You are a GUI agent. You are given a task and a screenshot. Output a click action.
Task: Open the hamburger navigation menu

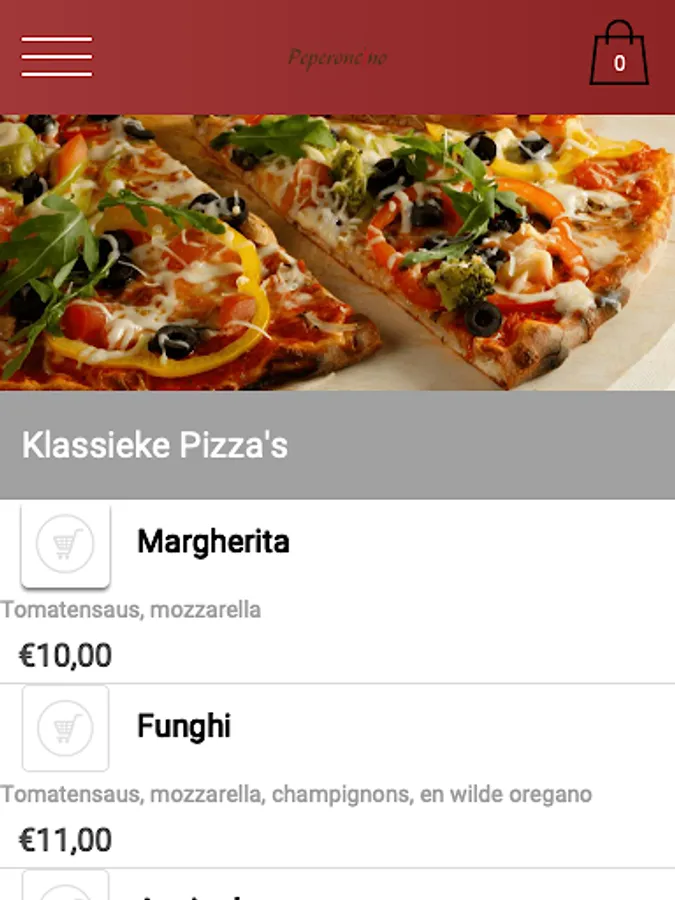click(x=57, y=56)
